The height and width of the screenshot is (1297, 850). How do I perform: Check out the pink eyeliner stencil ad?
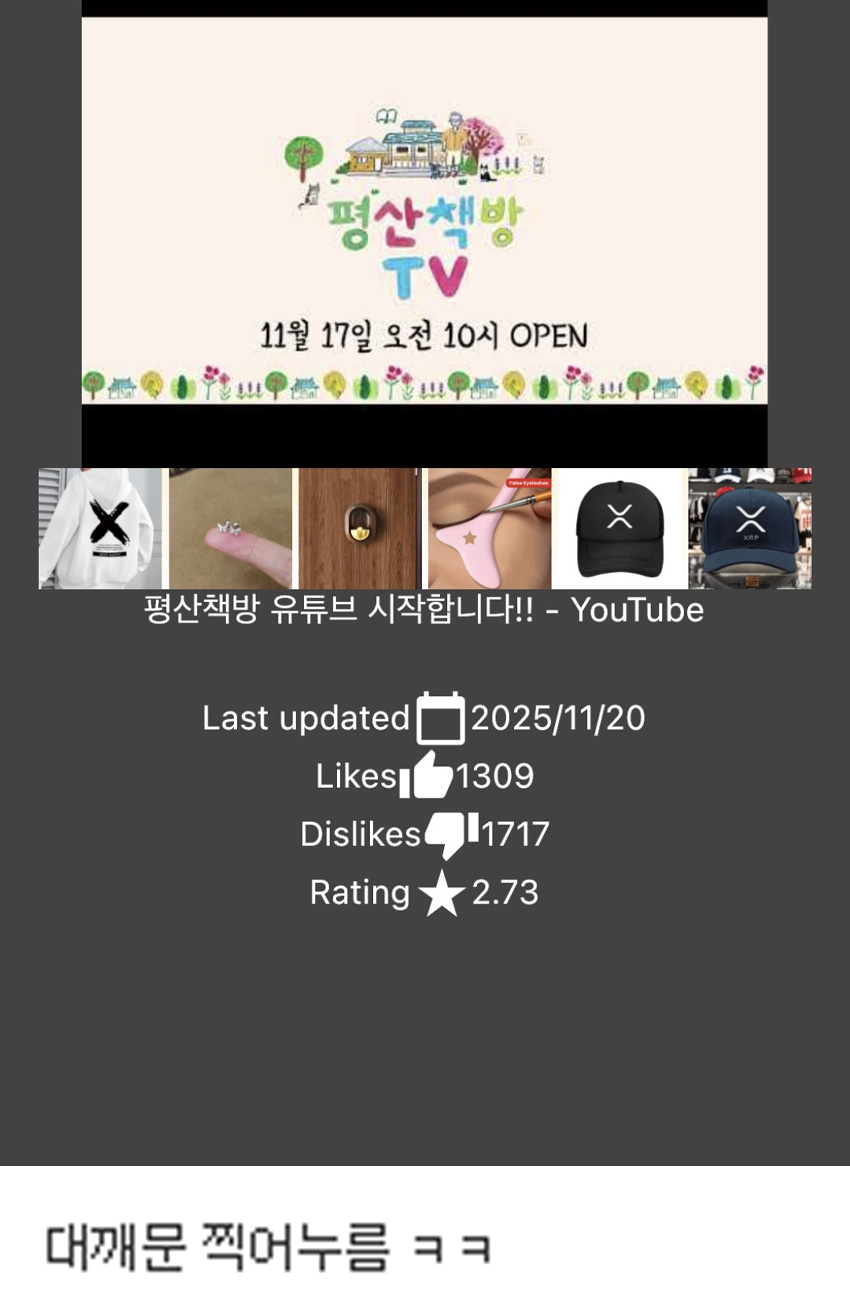489,528
